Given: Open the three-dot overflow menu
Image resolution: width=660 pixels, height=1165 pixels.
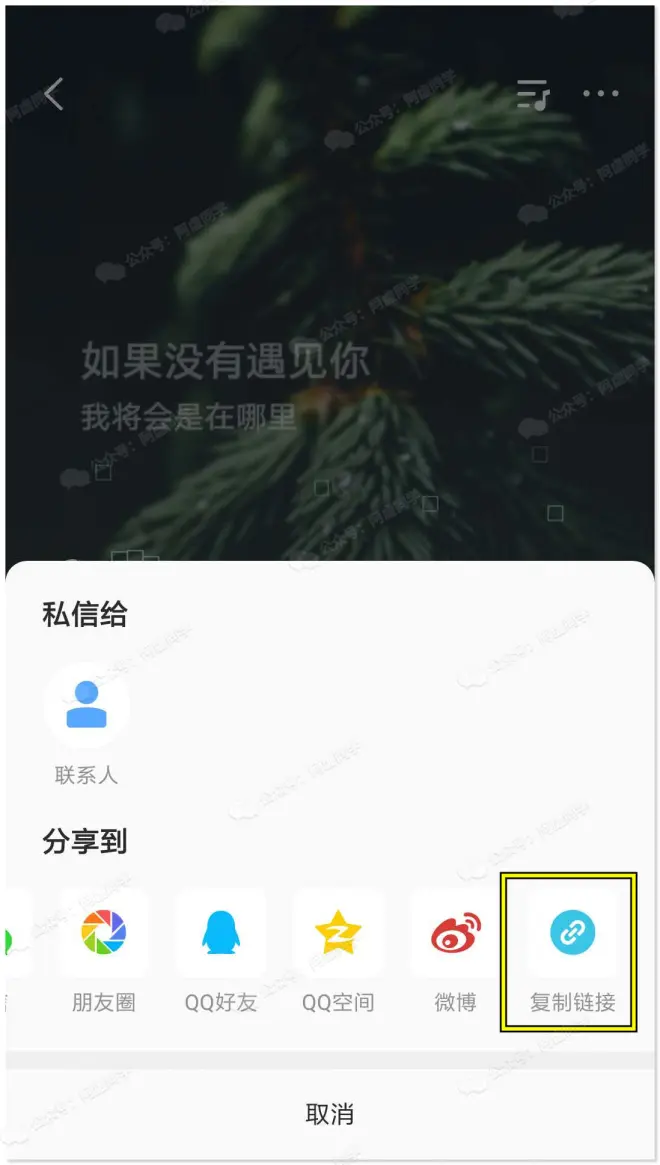Looking at the screenshot, I should [601, 94].
